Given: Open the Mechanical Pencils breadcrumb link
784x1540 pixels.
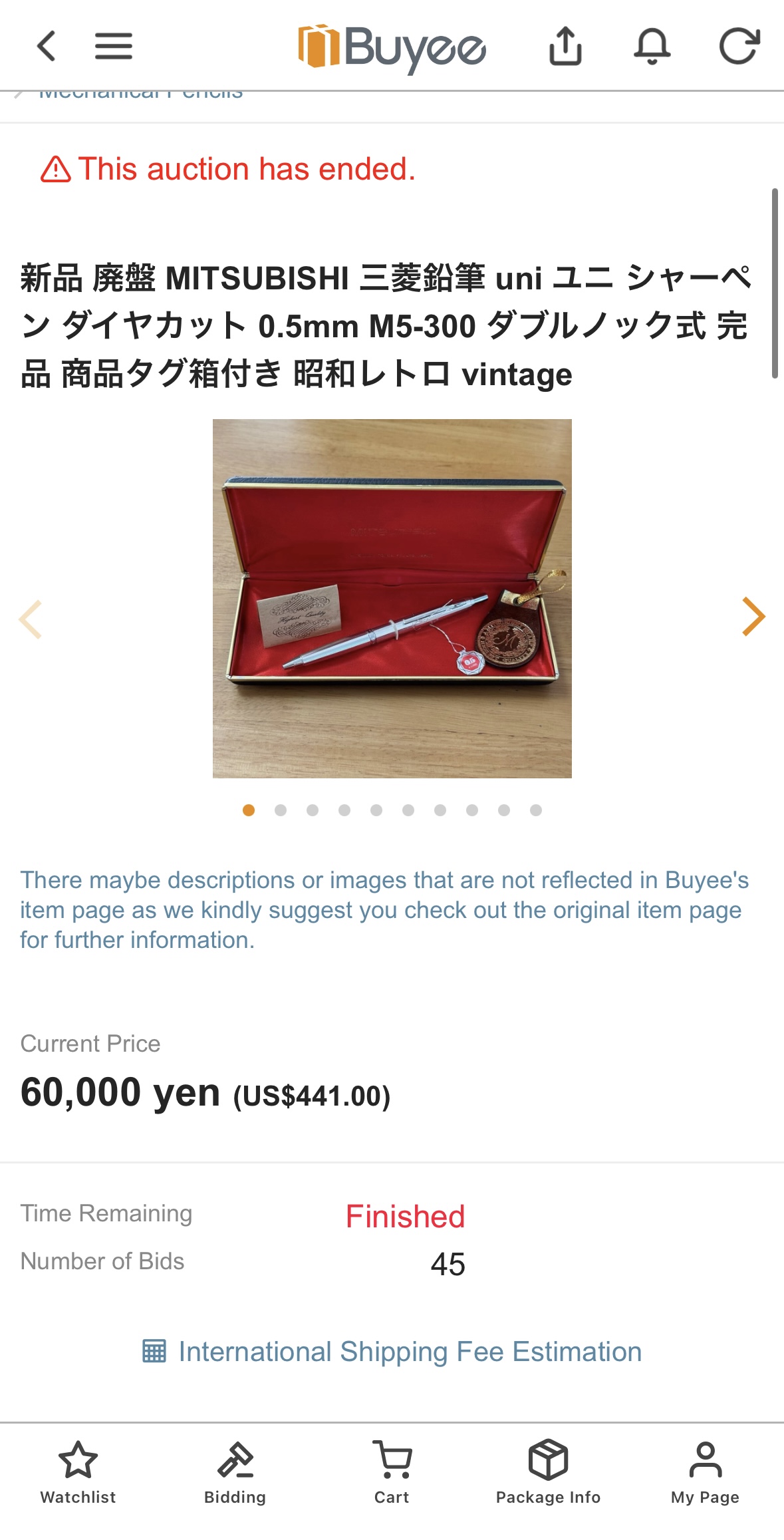Looking at the screenshot, I should point(141,94).
